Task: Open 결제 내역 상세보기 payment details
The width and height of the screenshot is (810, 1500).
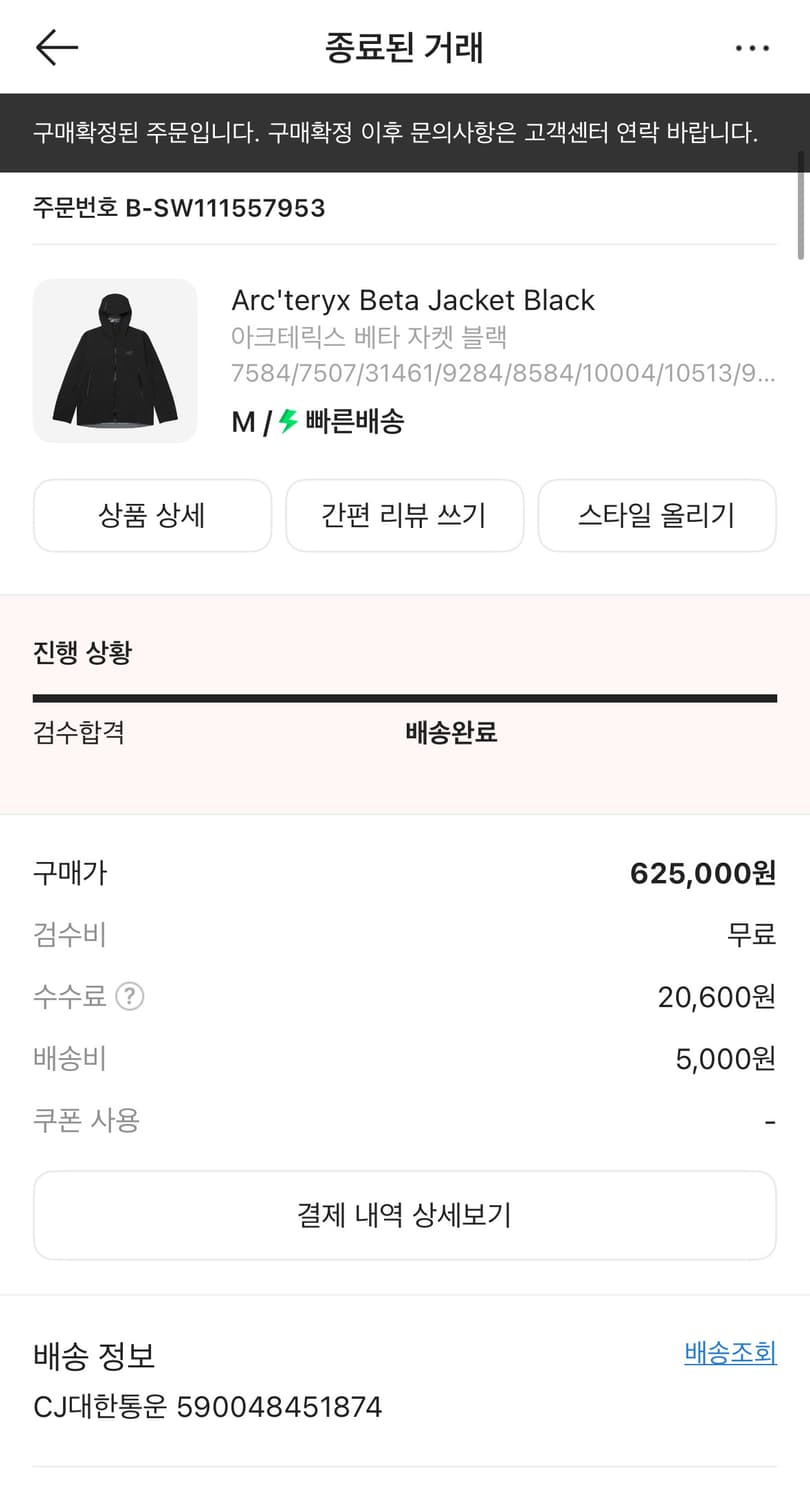Action: (x=404, y=1214)
